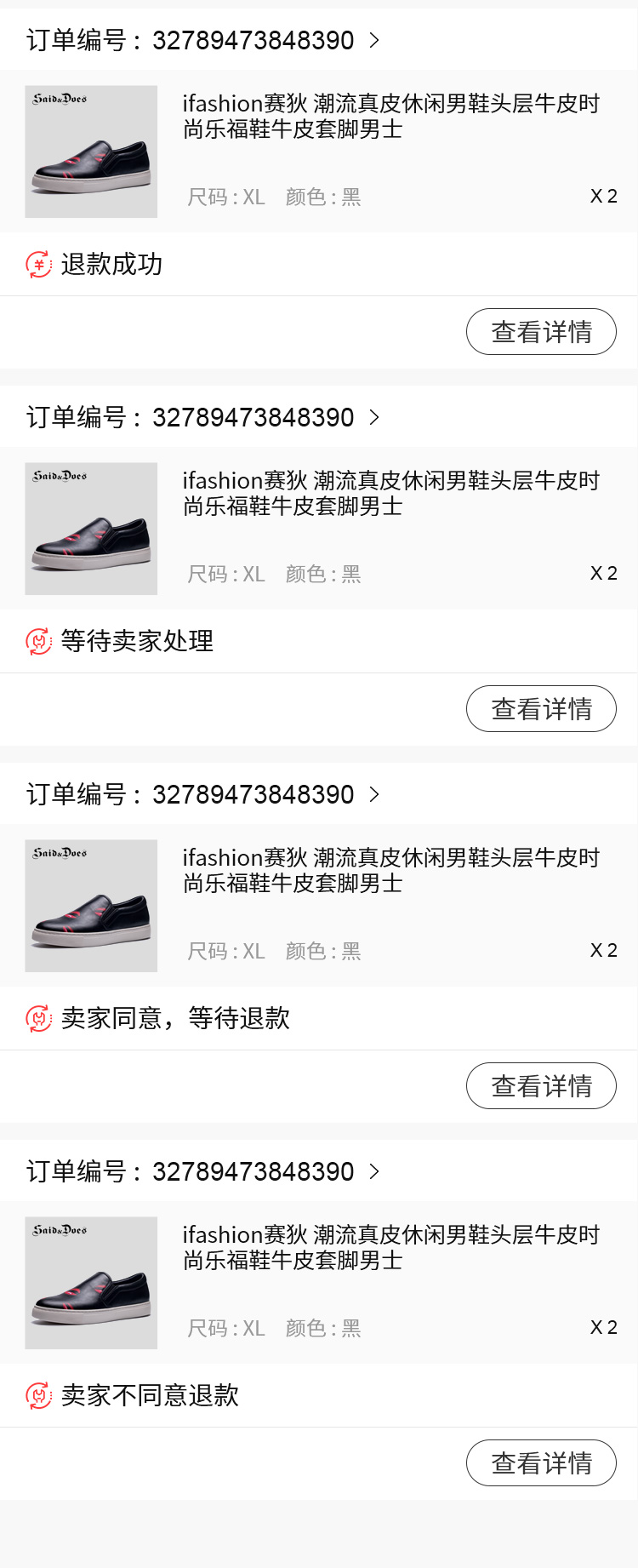Select 查看详情 for the 卖家不同意退款 order

tap(541, 1463)
